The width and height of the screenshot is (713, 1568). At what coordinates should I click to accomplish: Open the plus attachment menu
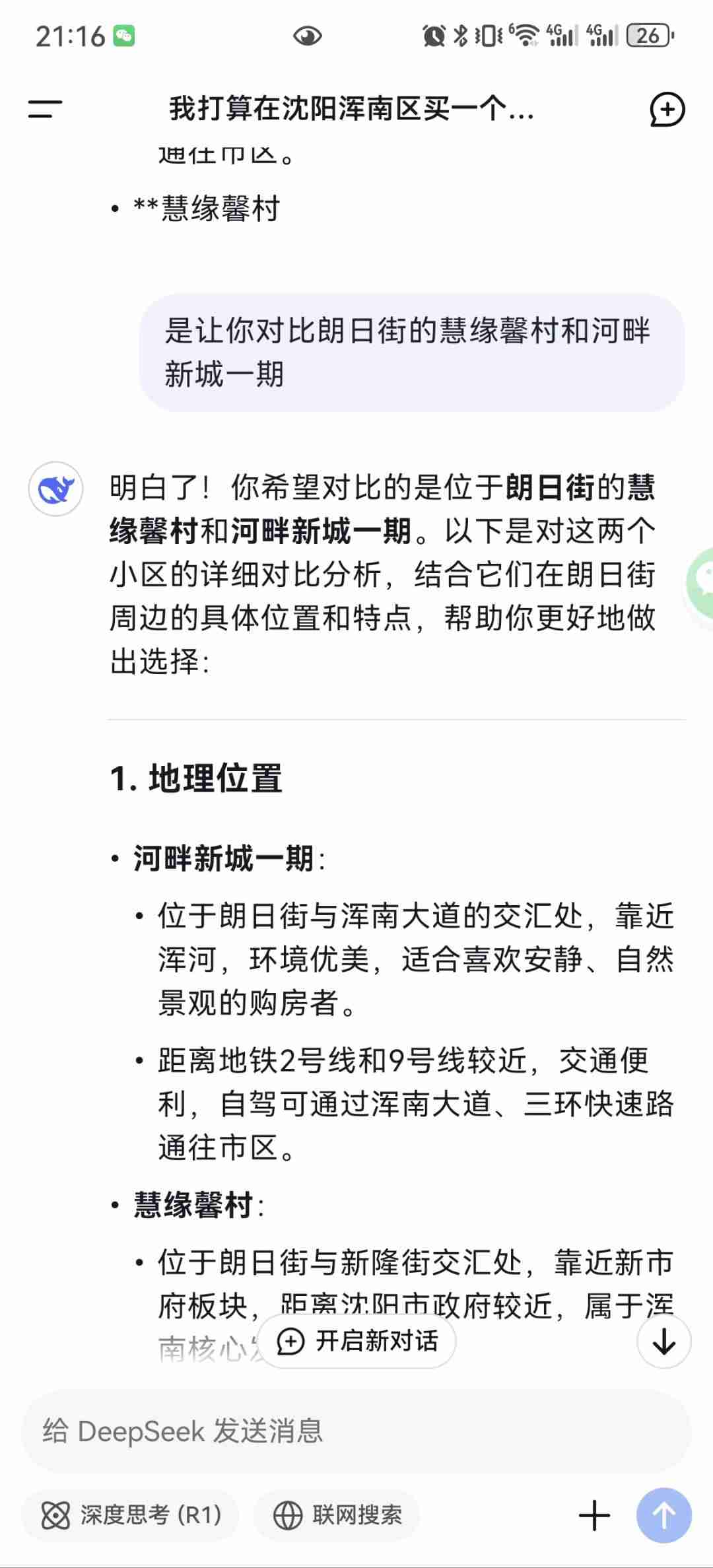tap(594, 1515)
